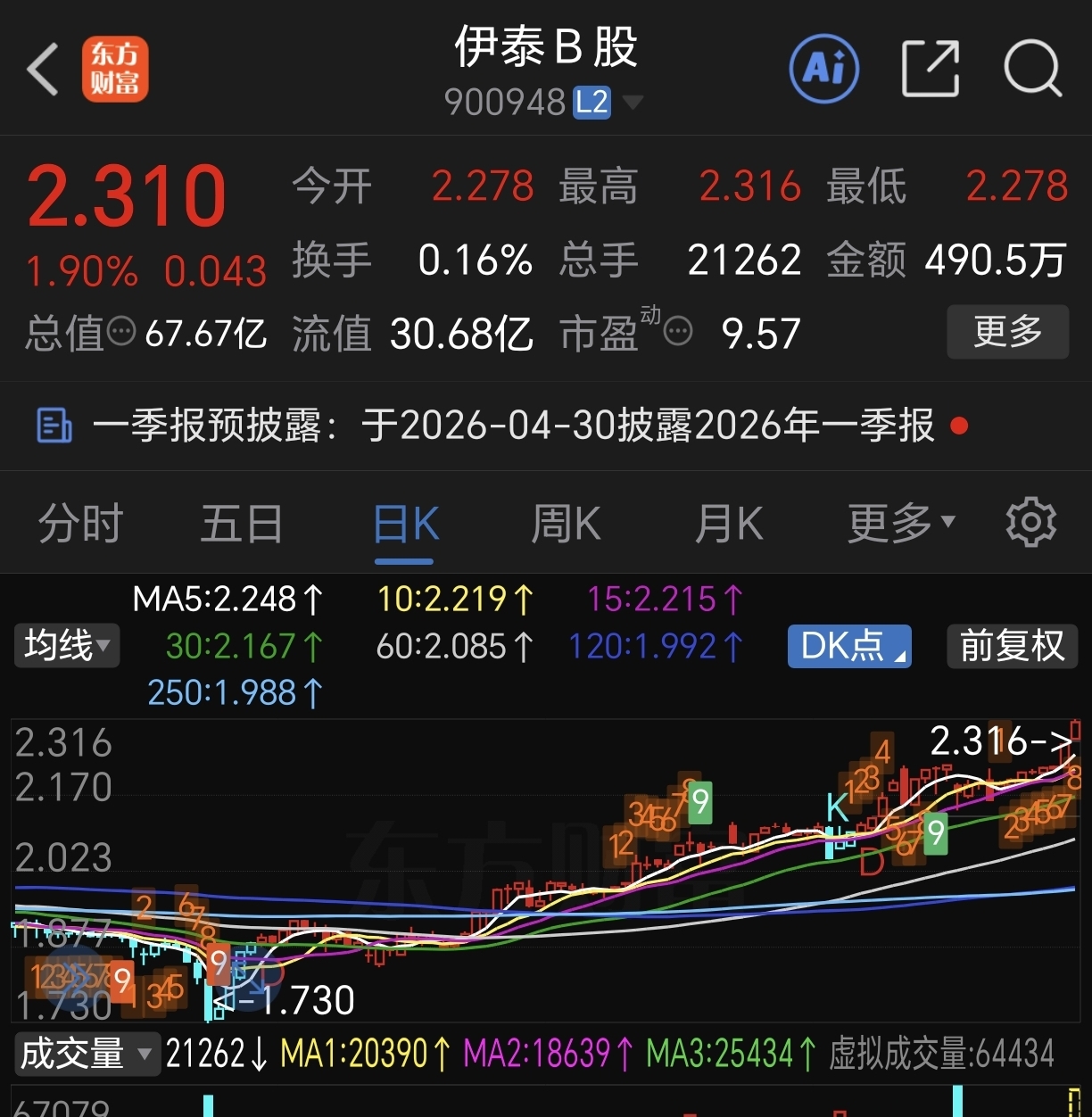This screenshot has width=1092, height=1117.
Task: Tap the info icon beside 总值
Action: coord(121,332)
